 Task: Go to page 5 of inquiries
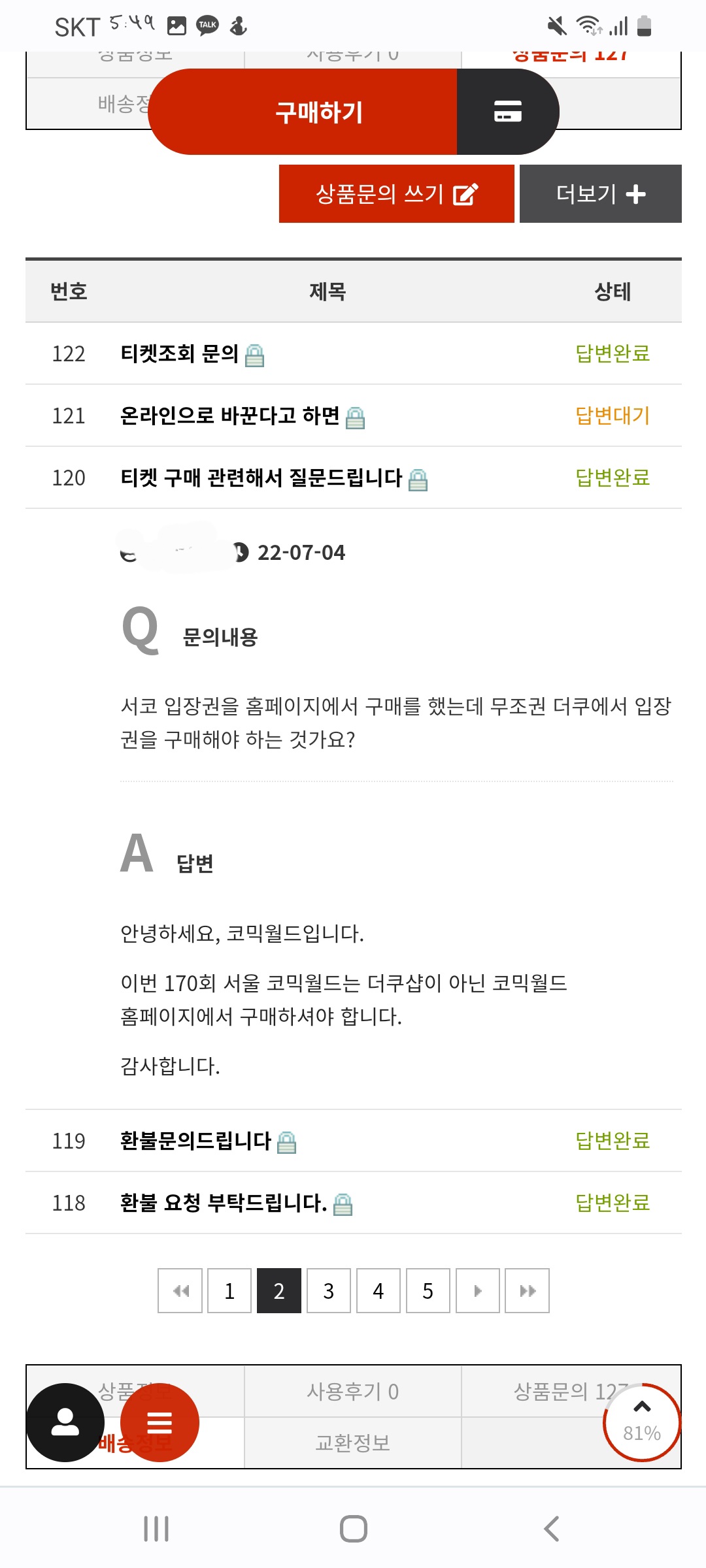tap(428, 1290)
